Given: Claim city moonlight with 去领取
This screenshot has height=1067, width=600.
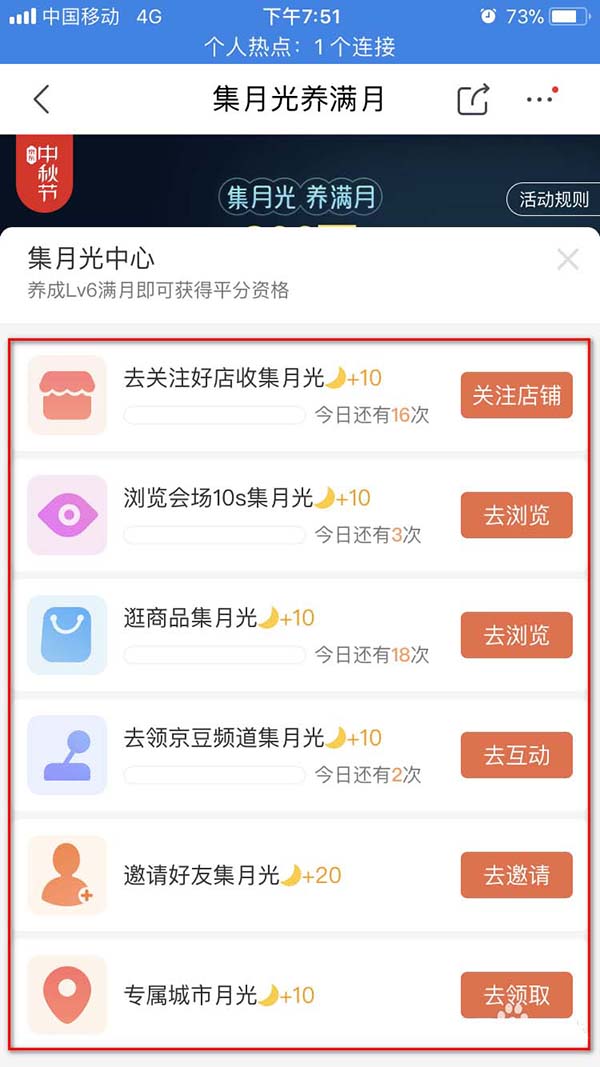Looking at the screenshot, I should tap(516, 996).
